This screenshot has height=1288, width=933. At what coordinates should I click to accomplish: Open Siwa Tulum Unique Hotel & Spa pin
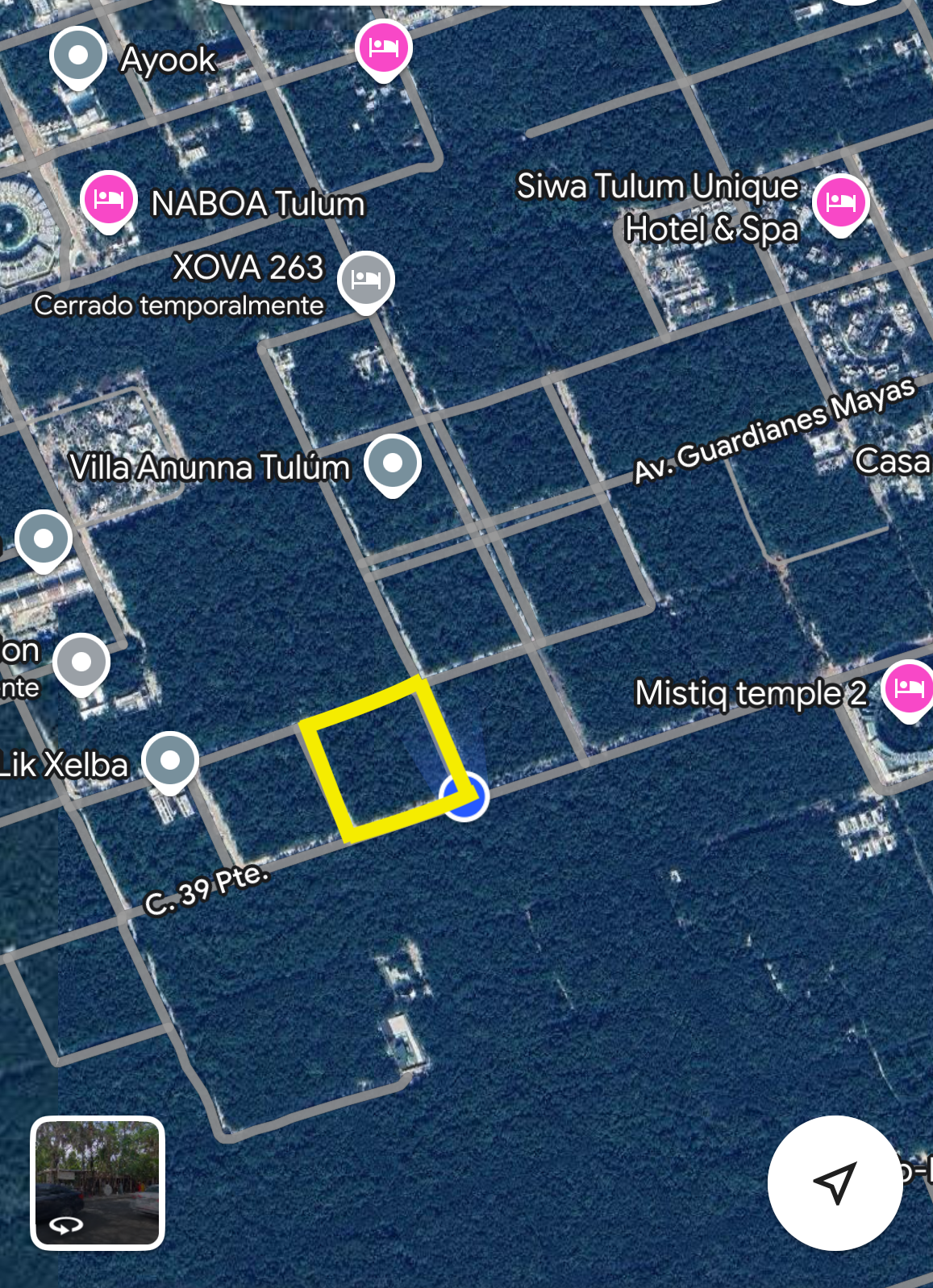click(x=840, y=202)
